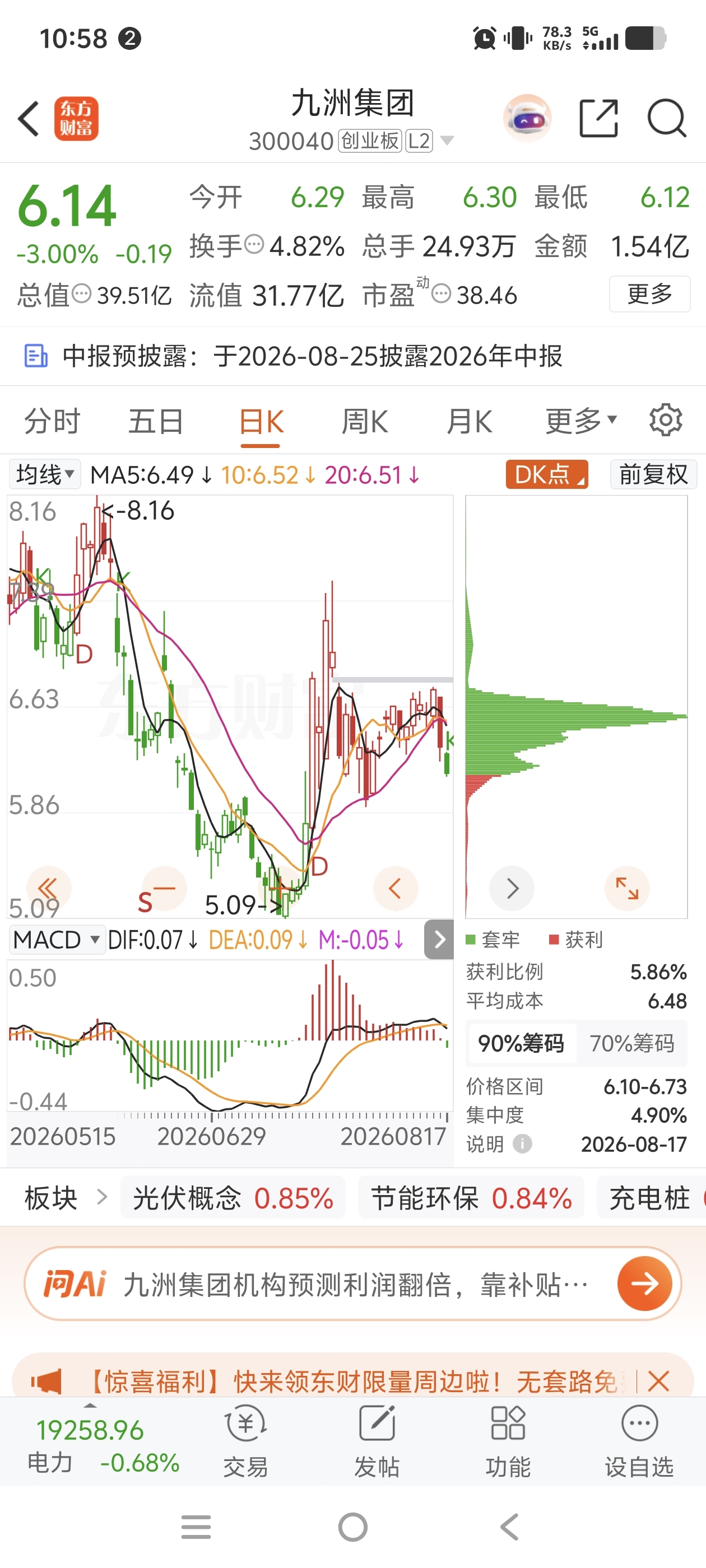Image resolution: width=706 pixels, height=1568 pixels.
Task: Select the 70%筹码 tab
Action: tap(631, 1043)
